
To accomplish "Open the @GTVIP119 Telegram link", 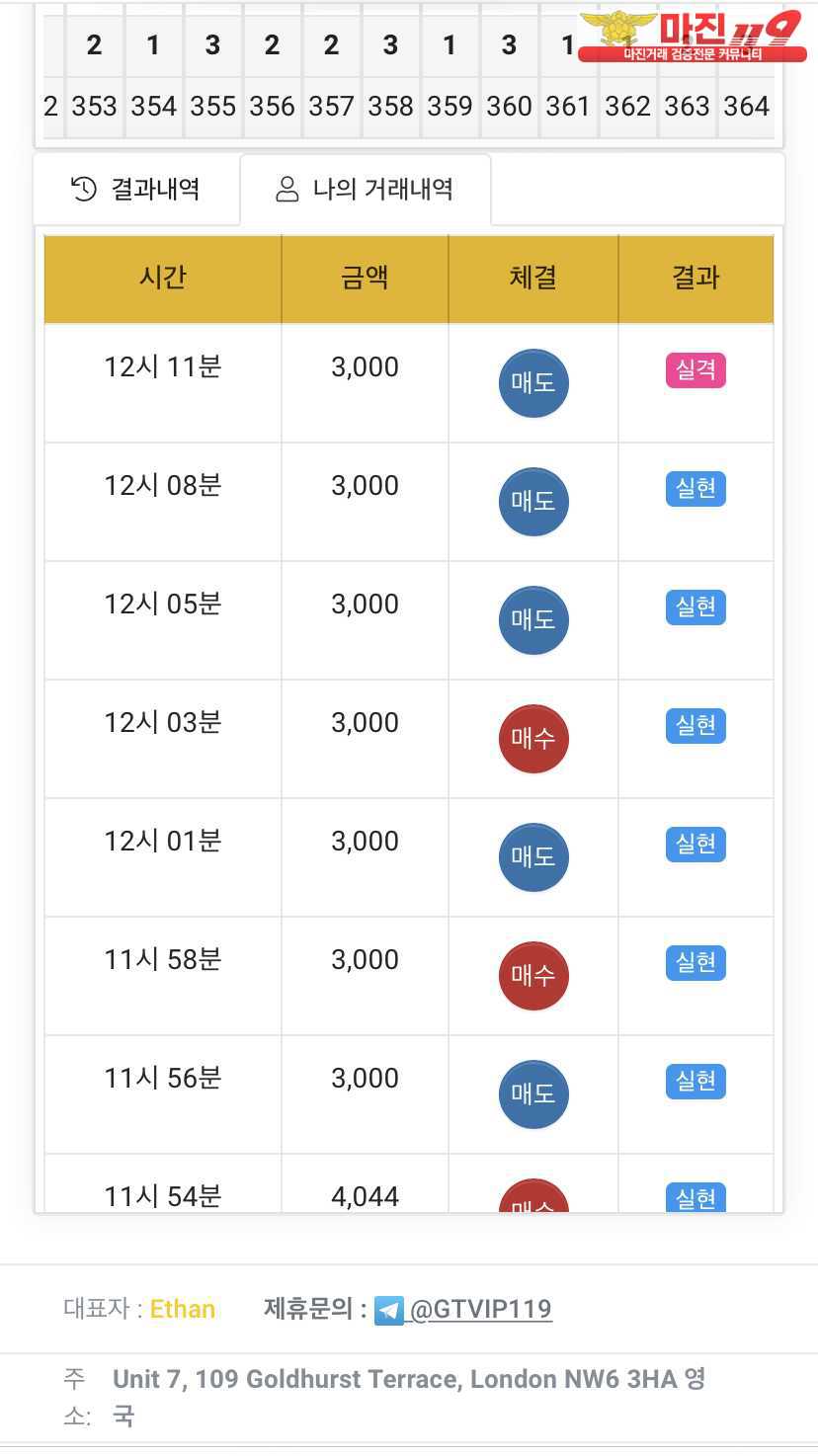I will click(479, 1310).
